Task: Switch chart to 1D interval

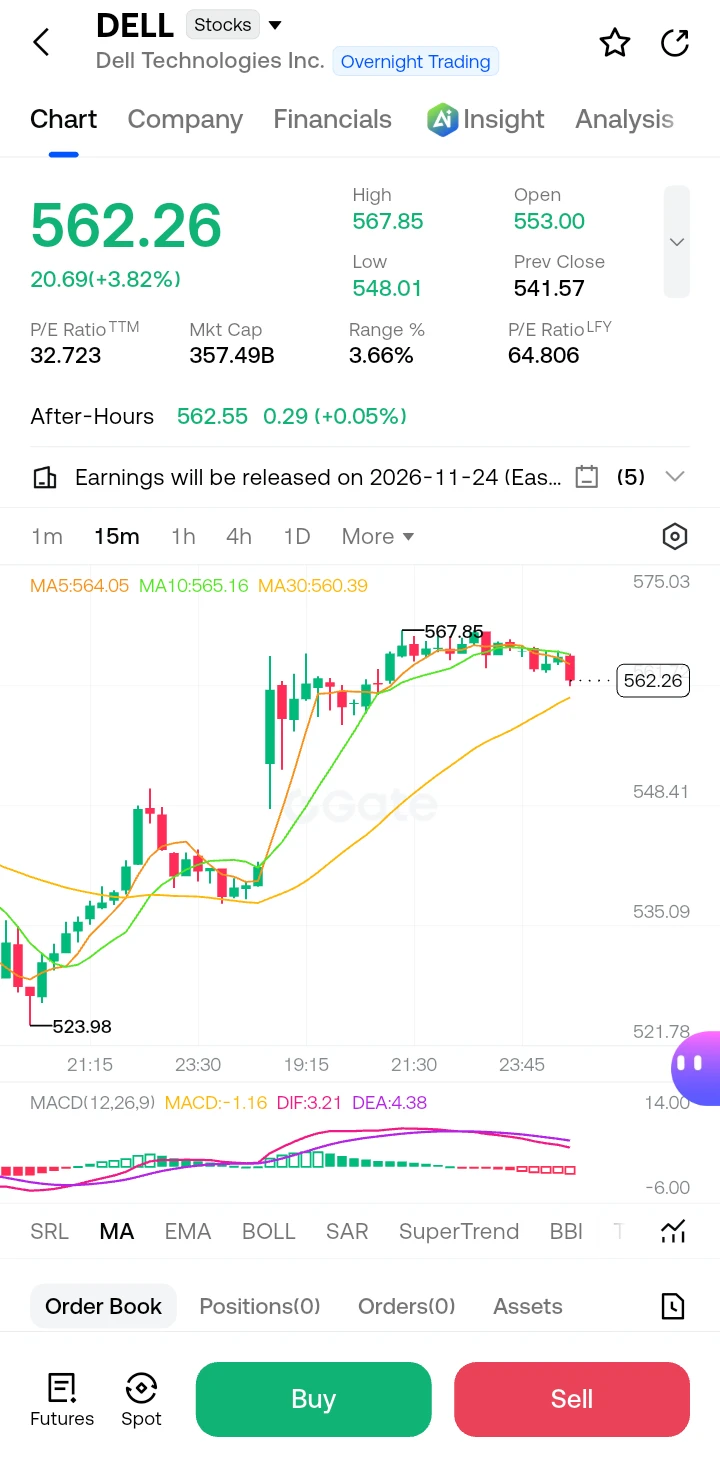Action: coord(297,536)
